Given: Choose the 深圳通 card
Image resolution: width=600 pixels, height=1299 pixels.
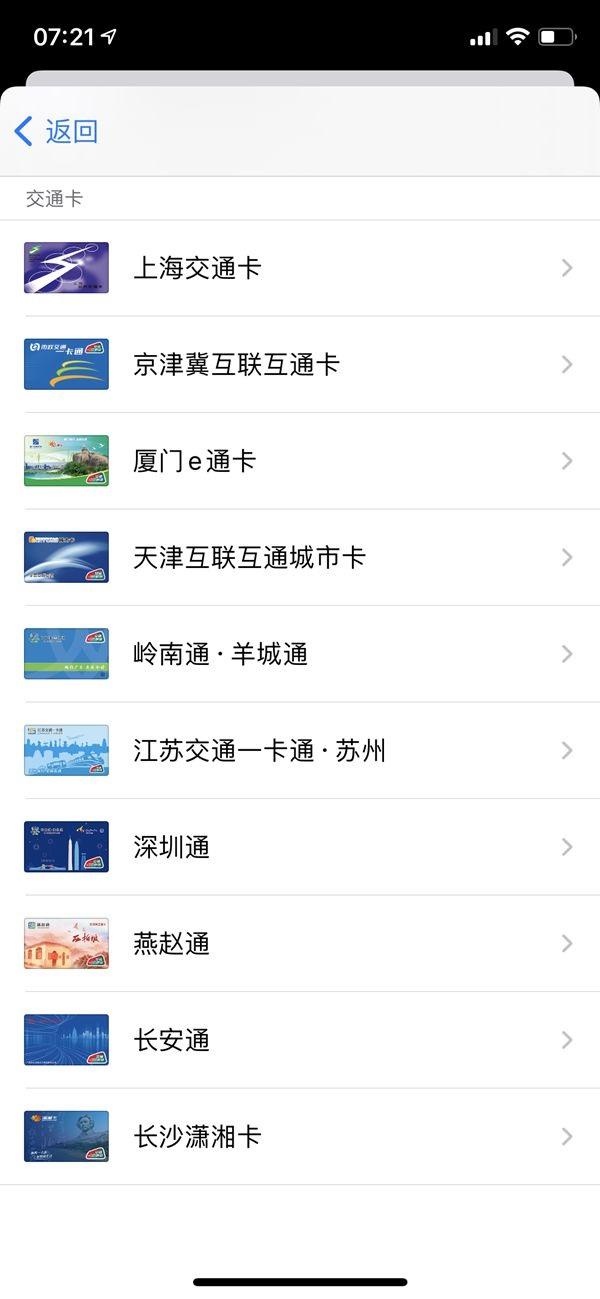Looking at the screenshot, I should 300,847.
